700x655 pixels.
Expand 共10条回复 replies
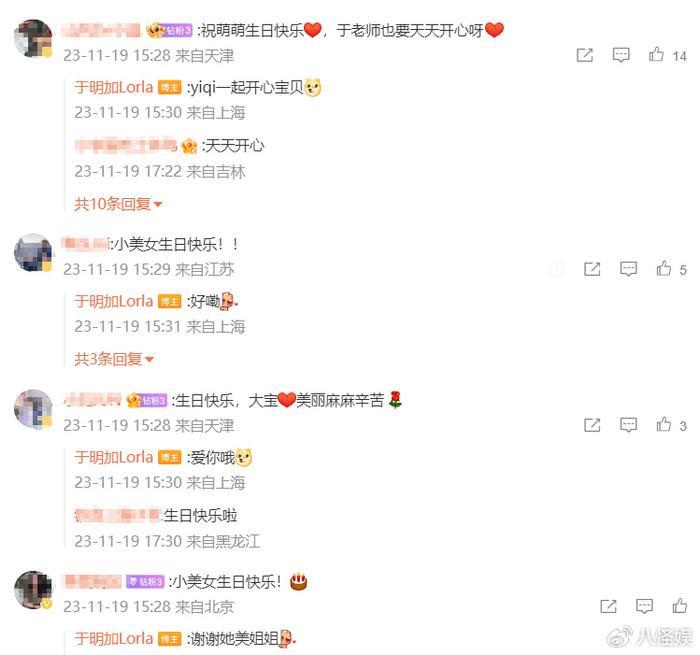pyautogui.click(x=118, y=203)
